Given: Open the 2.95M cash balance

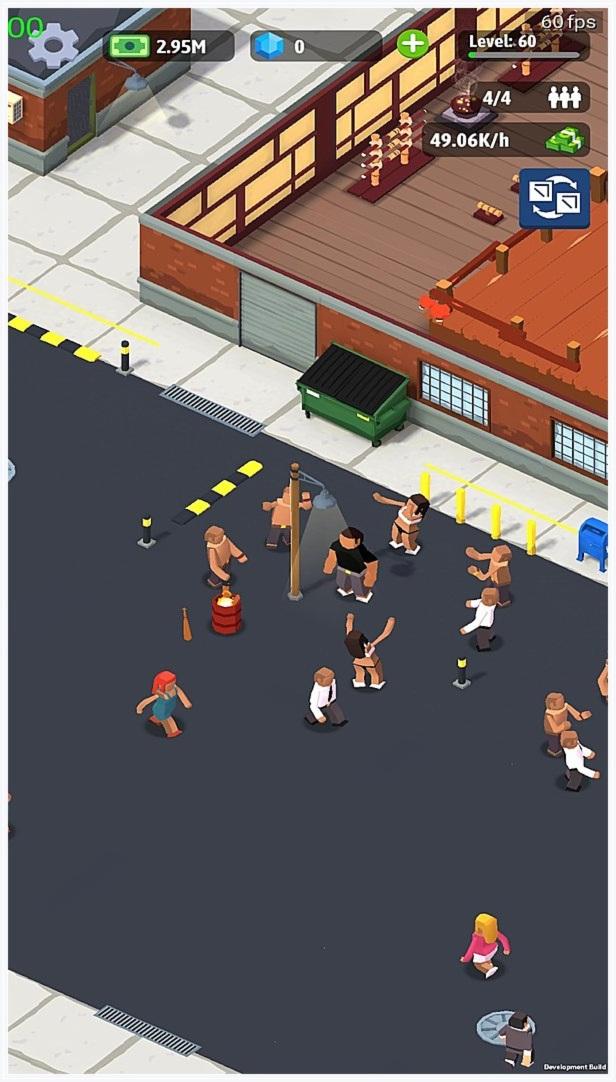Looking at the screenshot, I should click(168, 46).
